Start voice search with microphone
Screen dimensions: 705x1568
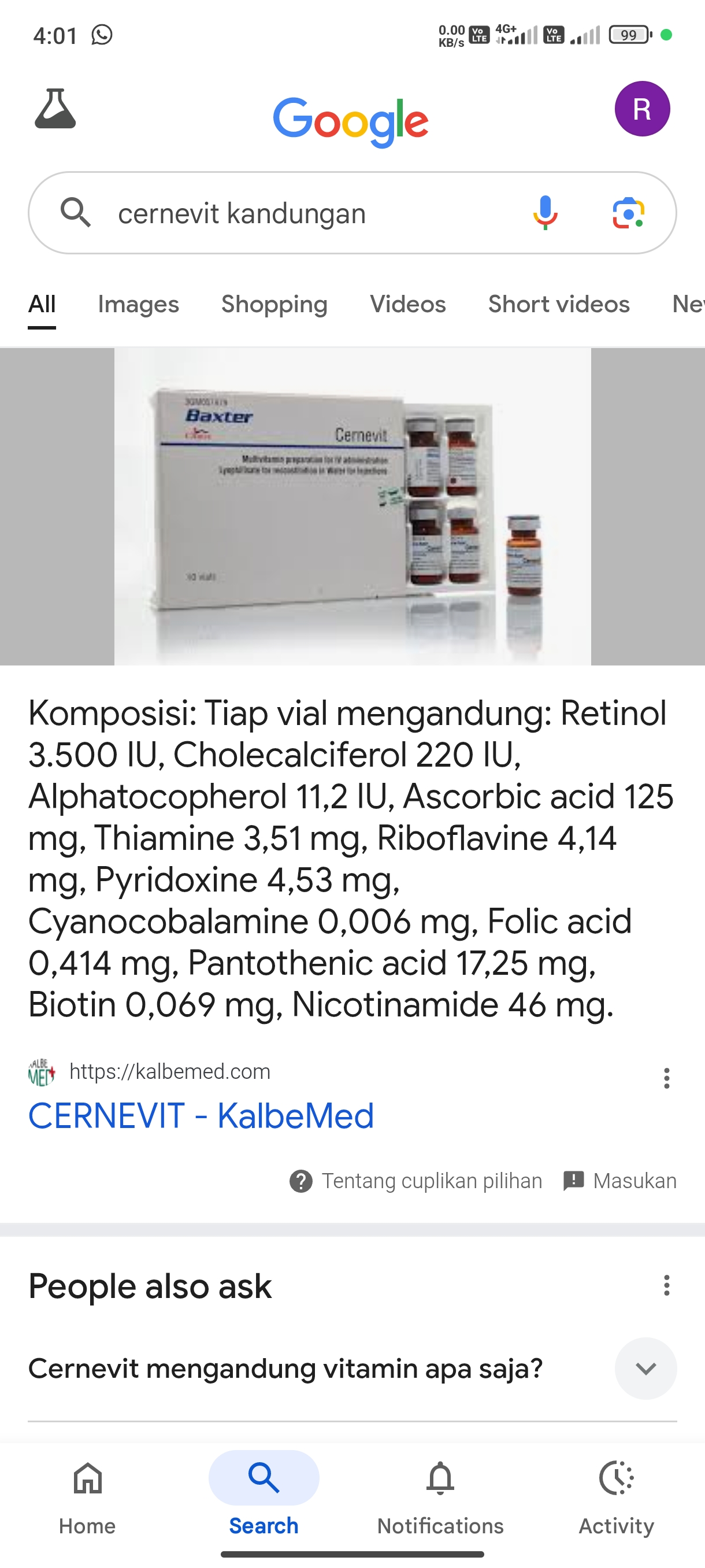(545, 213)
